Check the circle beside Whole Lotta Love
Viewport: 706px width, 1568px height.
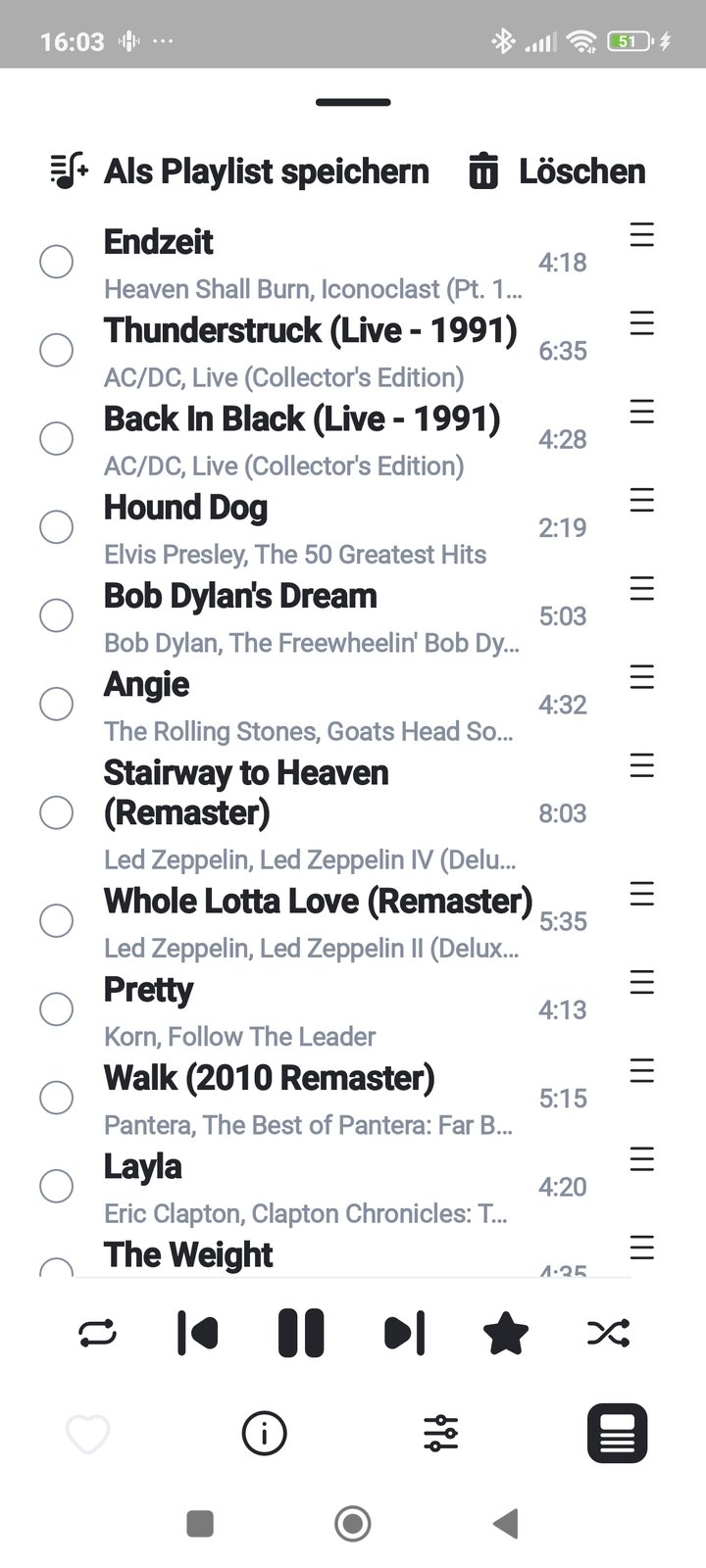56,920
